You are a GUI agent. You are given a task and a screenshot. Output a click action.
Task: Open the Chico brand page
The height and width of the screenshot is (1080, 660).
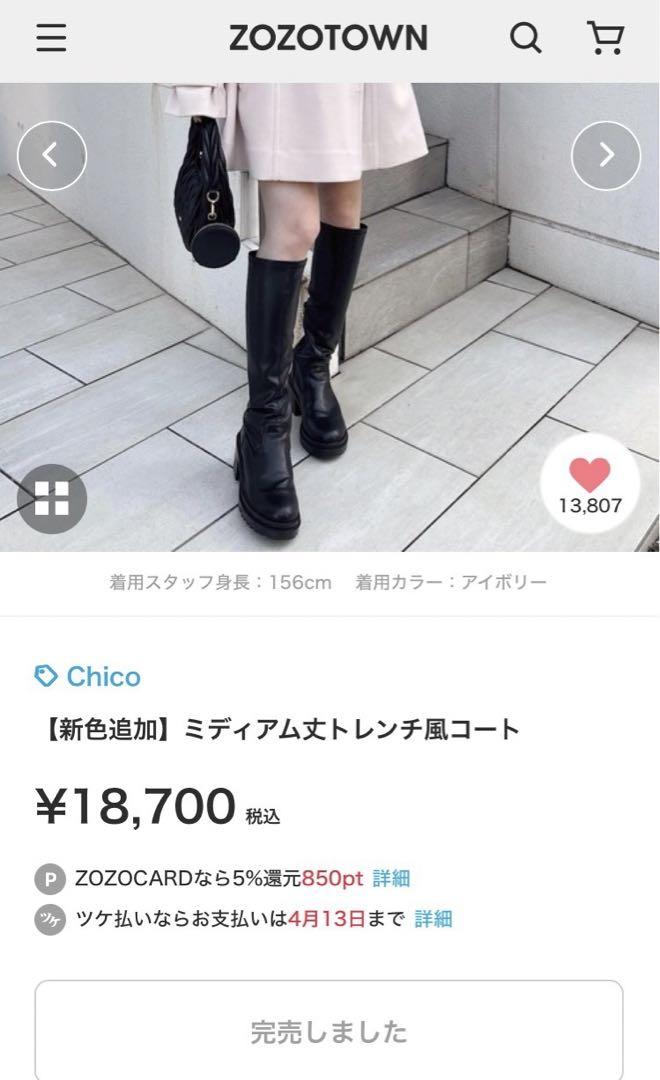[x=87, y=676]
